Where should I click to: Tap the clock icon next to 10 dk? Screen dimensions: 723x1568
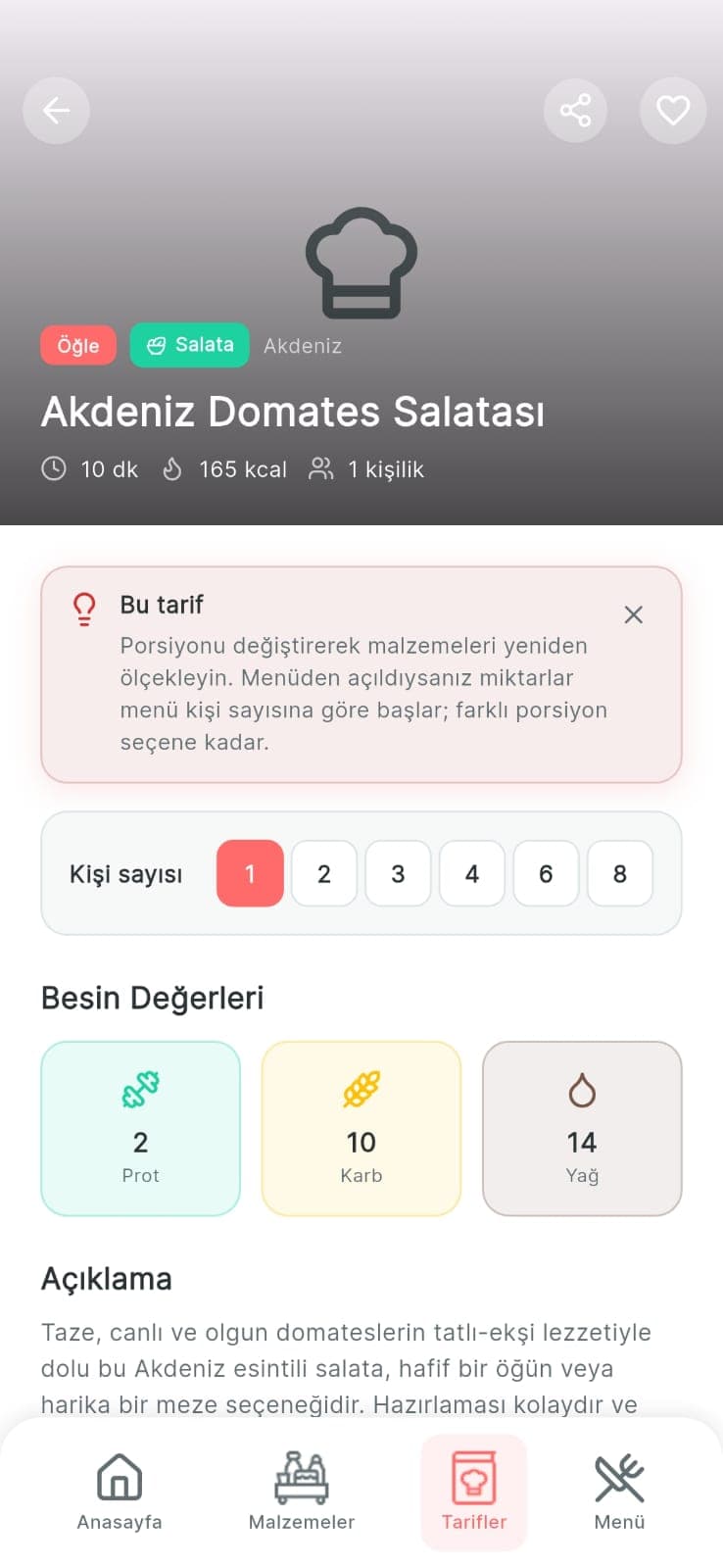(x=54, y=468)
